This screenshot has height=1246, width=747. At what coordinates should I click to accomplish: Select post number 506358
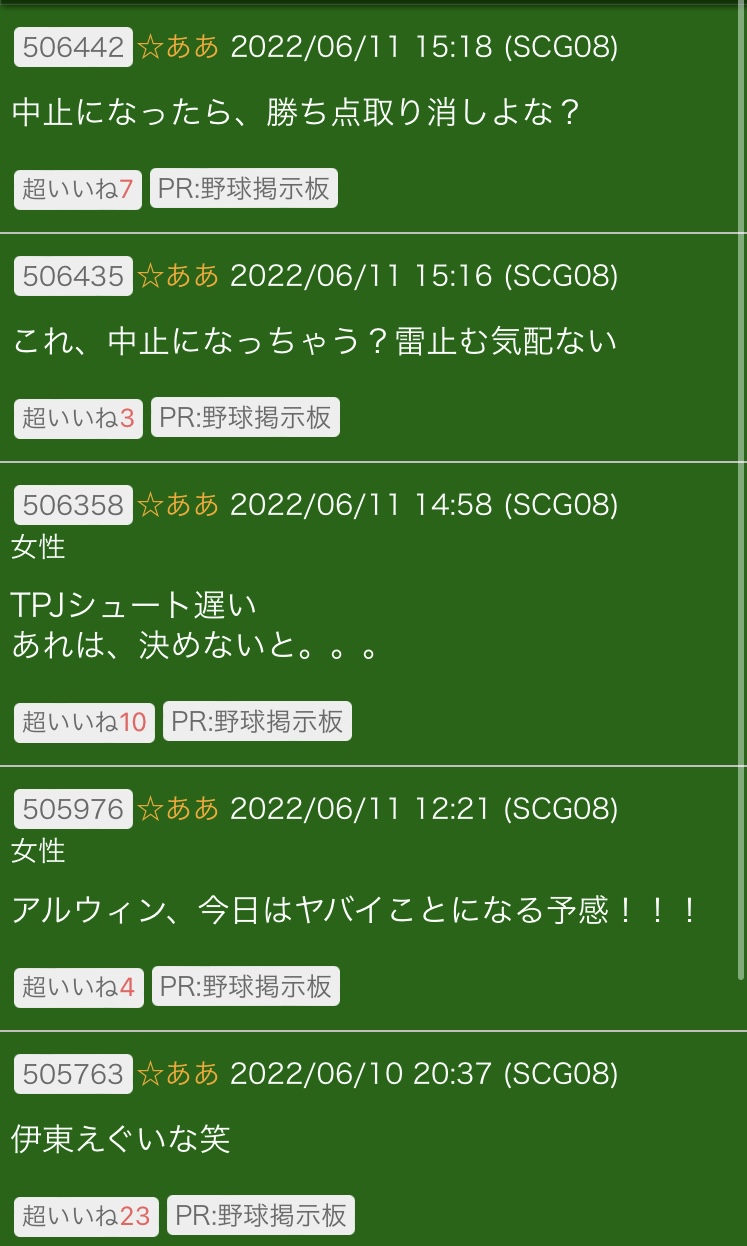tap(73, 504)
